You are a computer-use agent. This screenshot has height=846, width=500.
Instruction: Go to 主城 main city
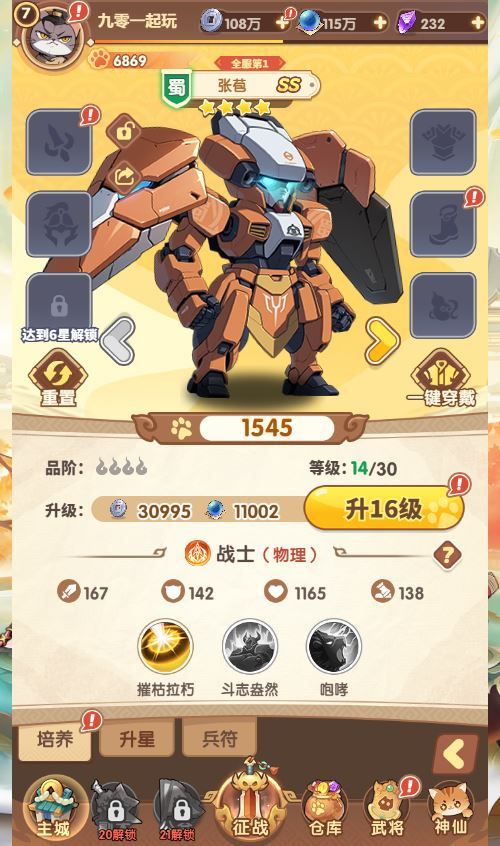pos(53,808)
